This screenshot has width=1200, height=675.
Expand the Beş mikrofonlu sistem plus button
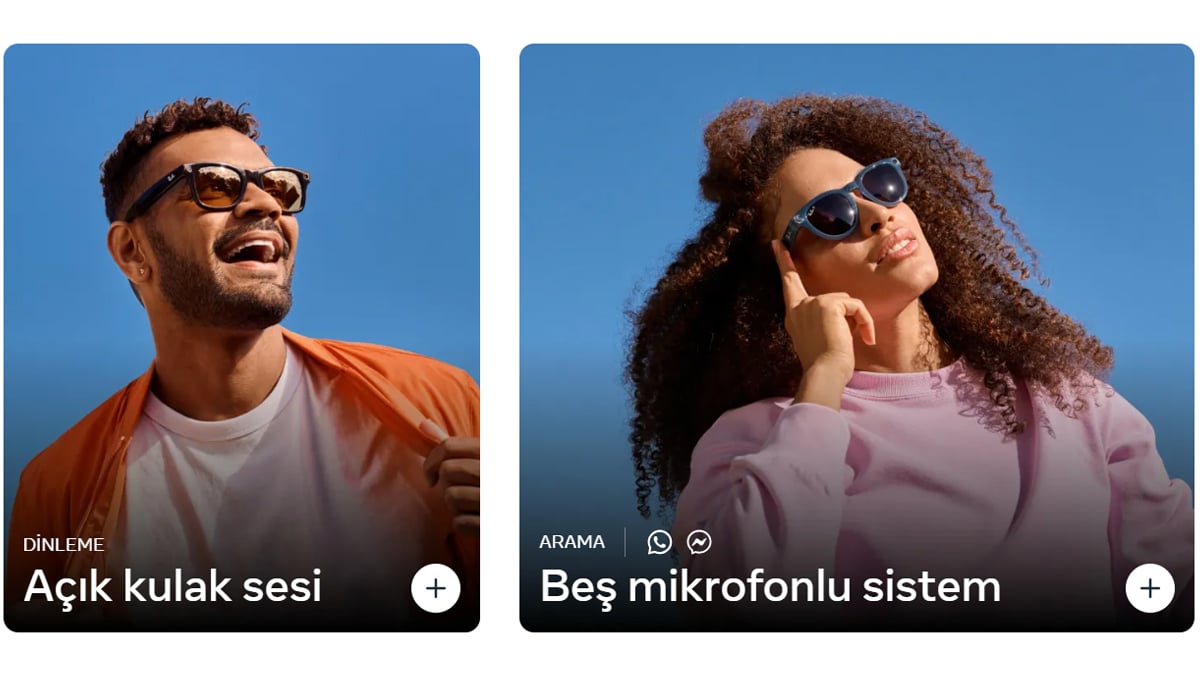pos(1150,588)
